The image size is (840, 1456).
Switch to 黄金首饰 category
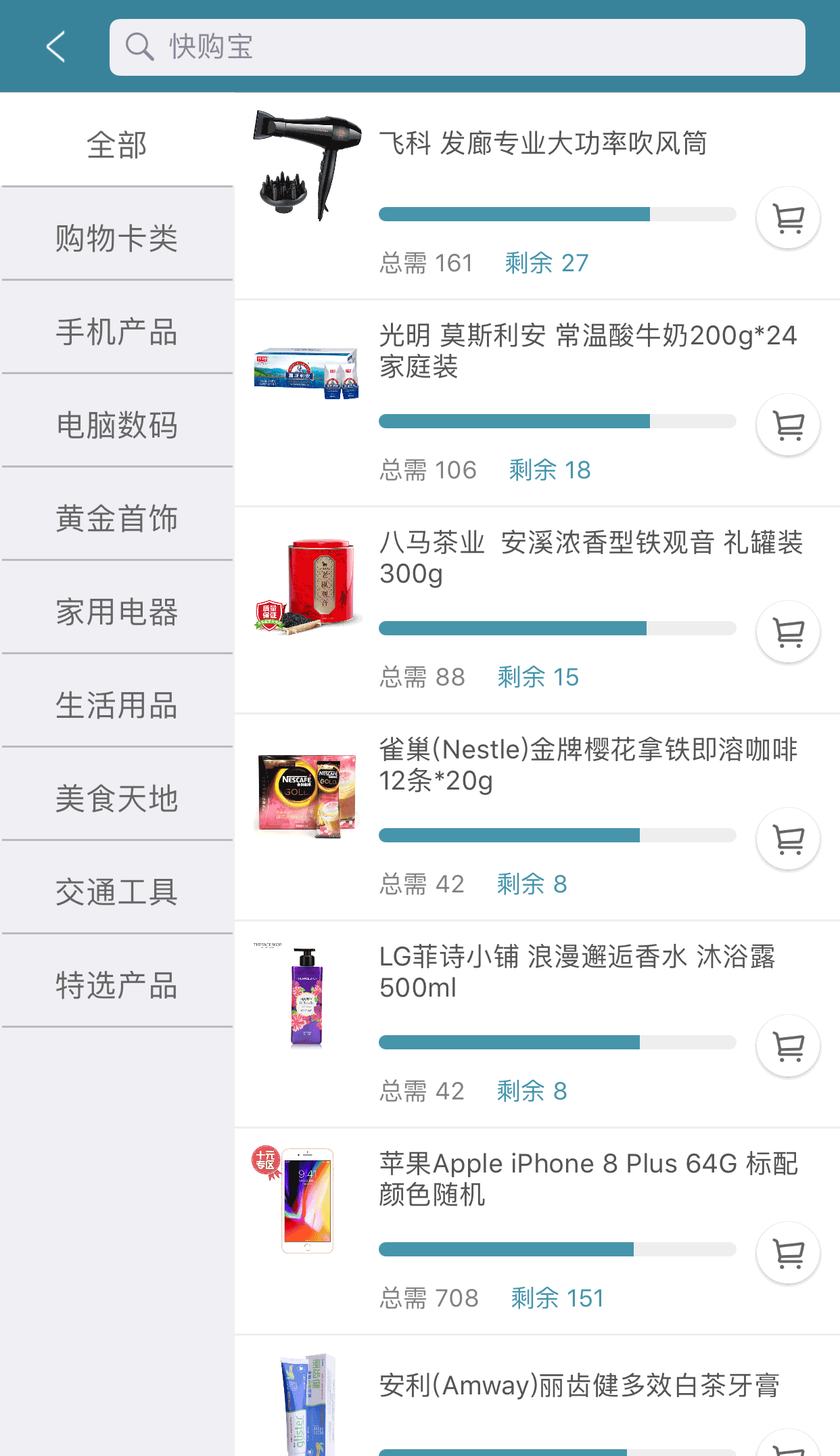117,519
